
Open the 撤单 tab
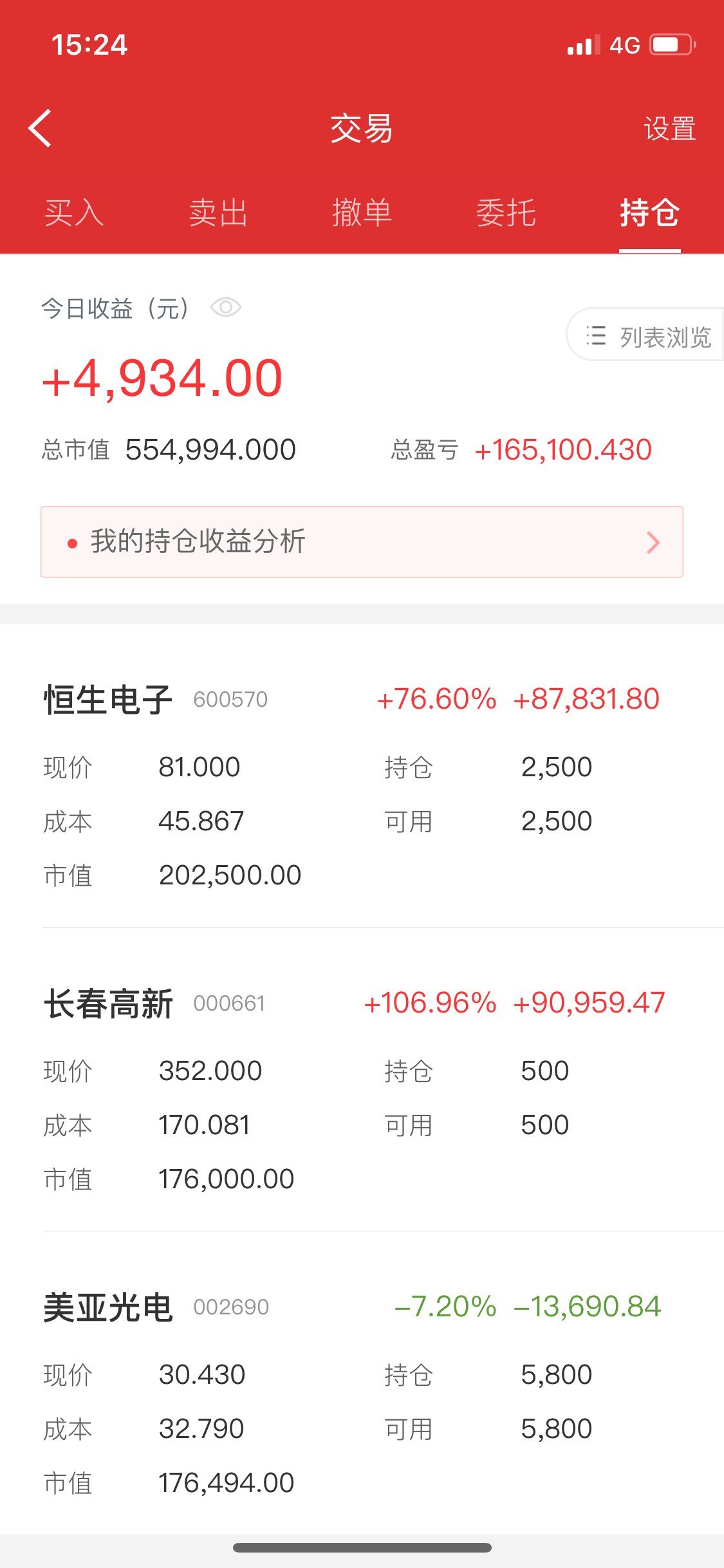[x=362, y=212]
